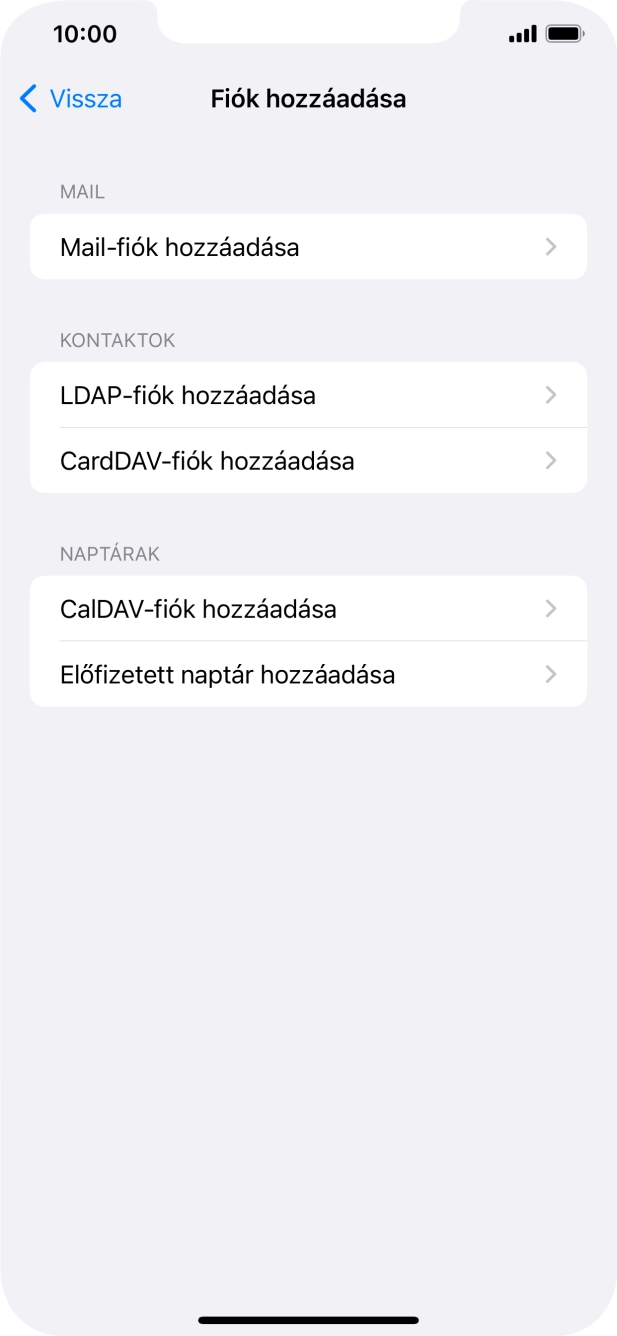Select LDAP-fiók hozzáadása
Viewport: 617px width, 1336px height.
point(308,395)
